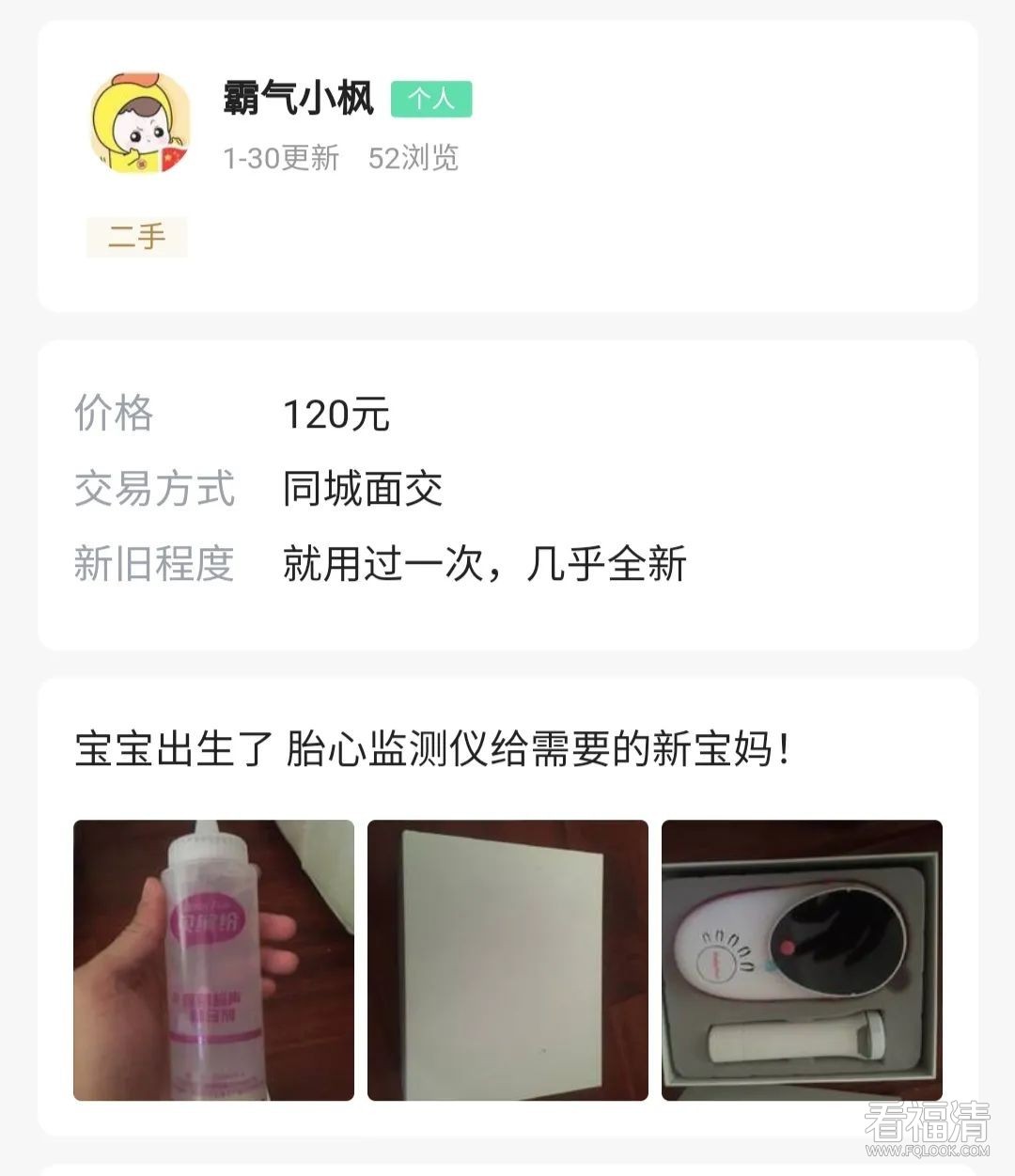Open 霸气小枫's profile avatar
Screen dimensions: 1015x1176
pyautogui.click(x=139, y=124)
